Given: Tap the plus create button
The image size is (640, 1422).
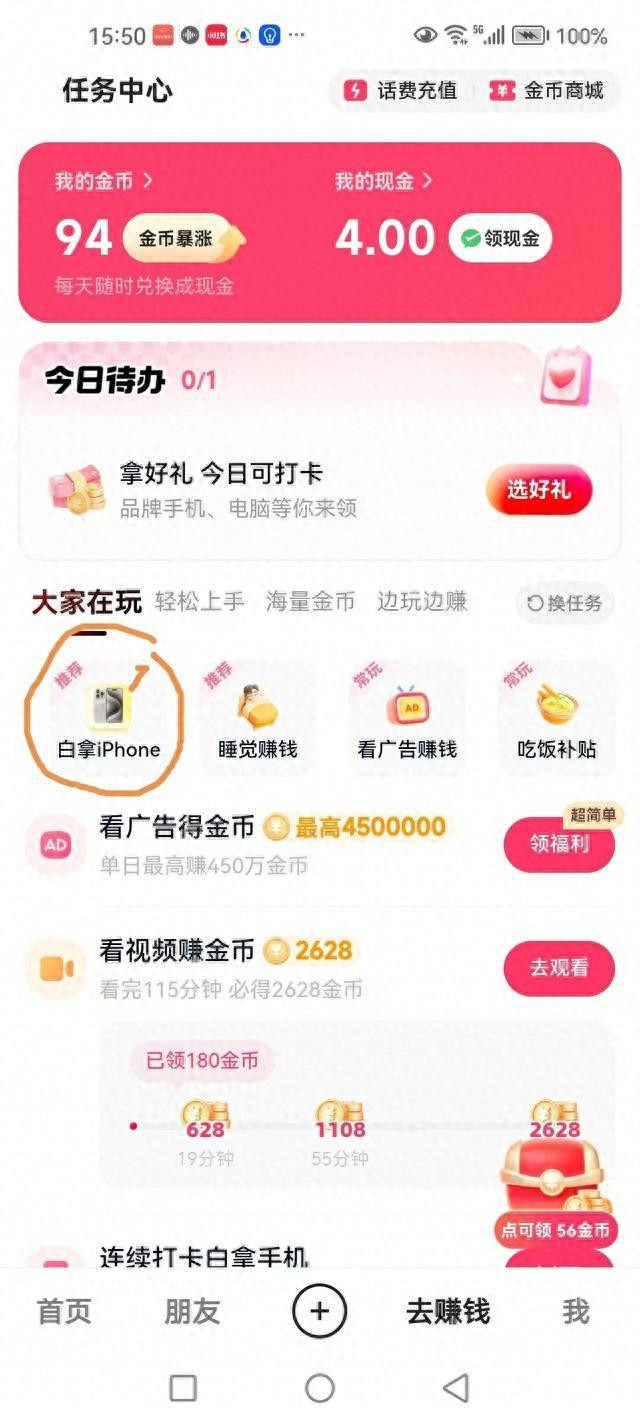Looking at the screenshot, I should coord(319,1311).
